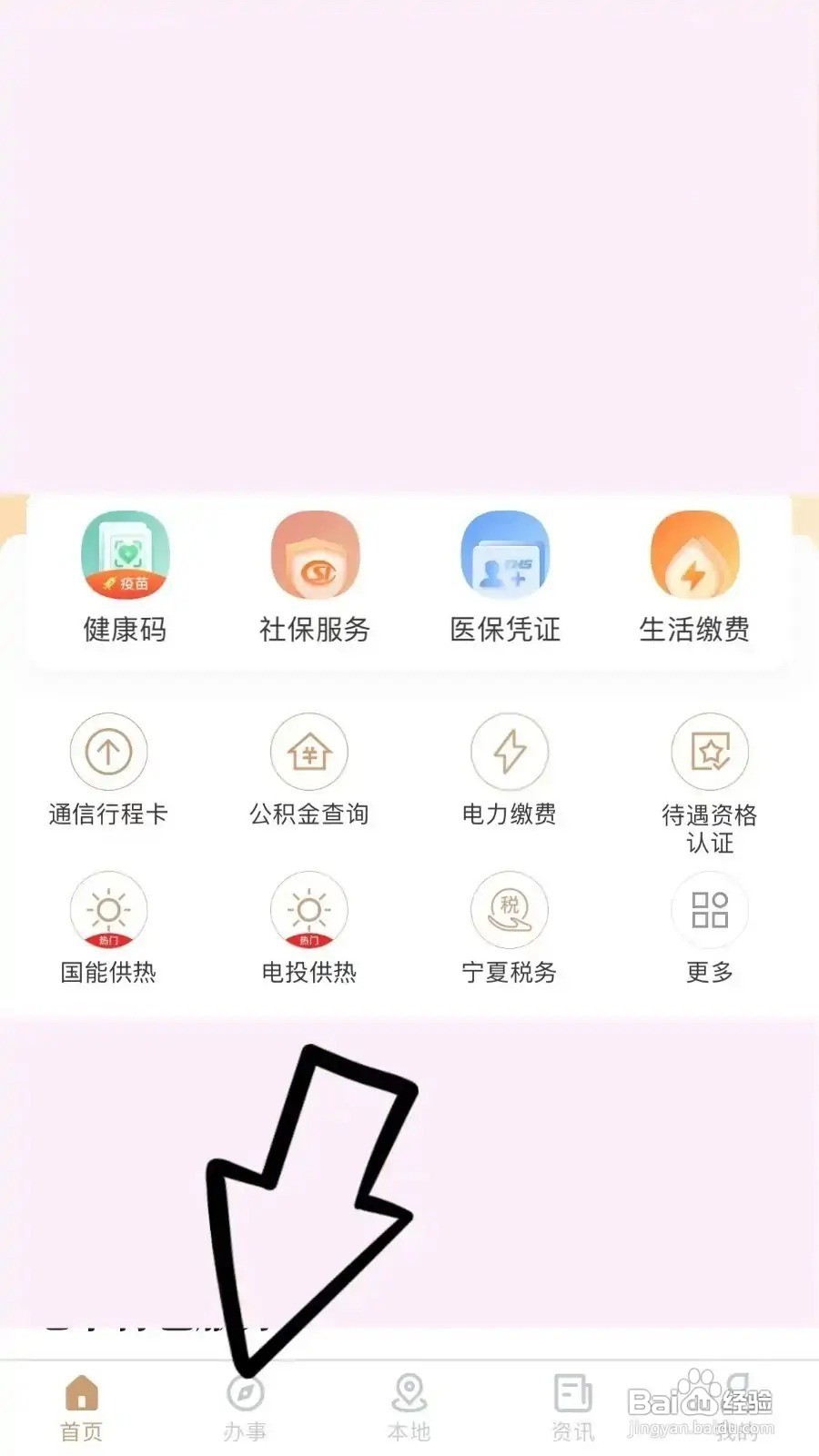Tap the 本地 location pin icon
Viewport: 819px width, 1456px height.
(408, 1390)
